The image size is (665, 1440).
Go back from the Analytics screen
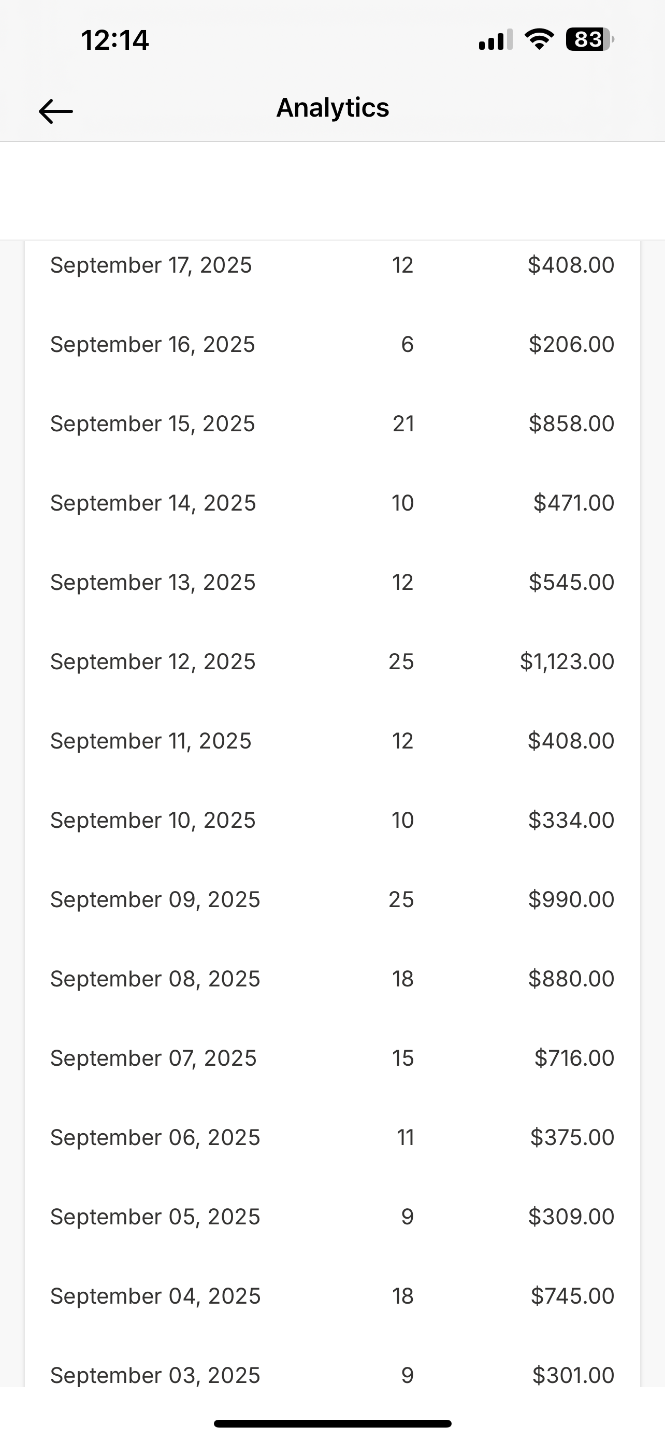coord(56,111)
